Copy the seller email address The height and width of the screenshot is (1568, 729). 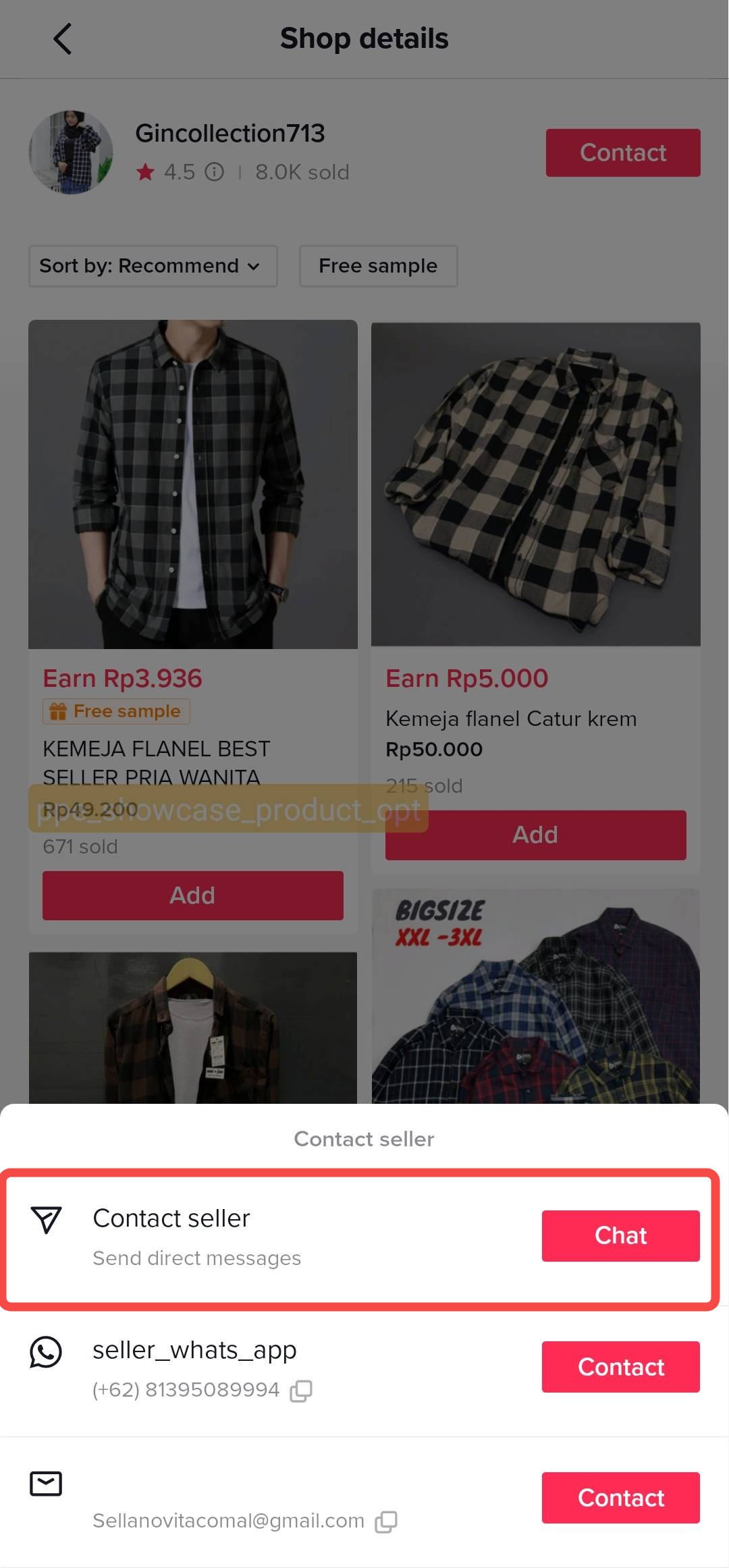[x=386, y=1521]
